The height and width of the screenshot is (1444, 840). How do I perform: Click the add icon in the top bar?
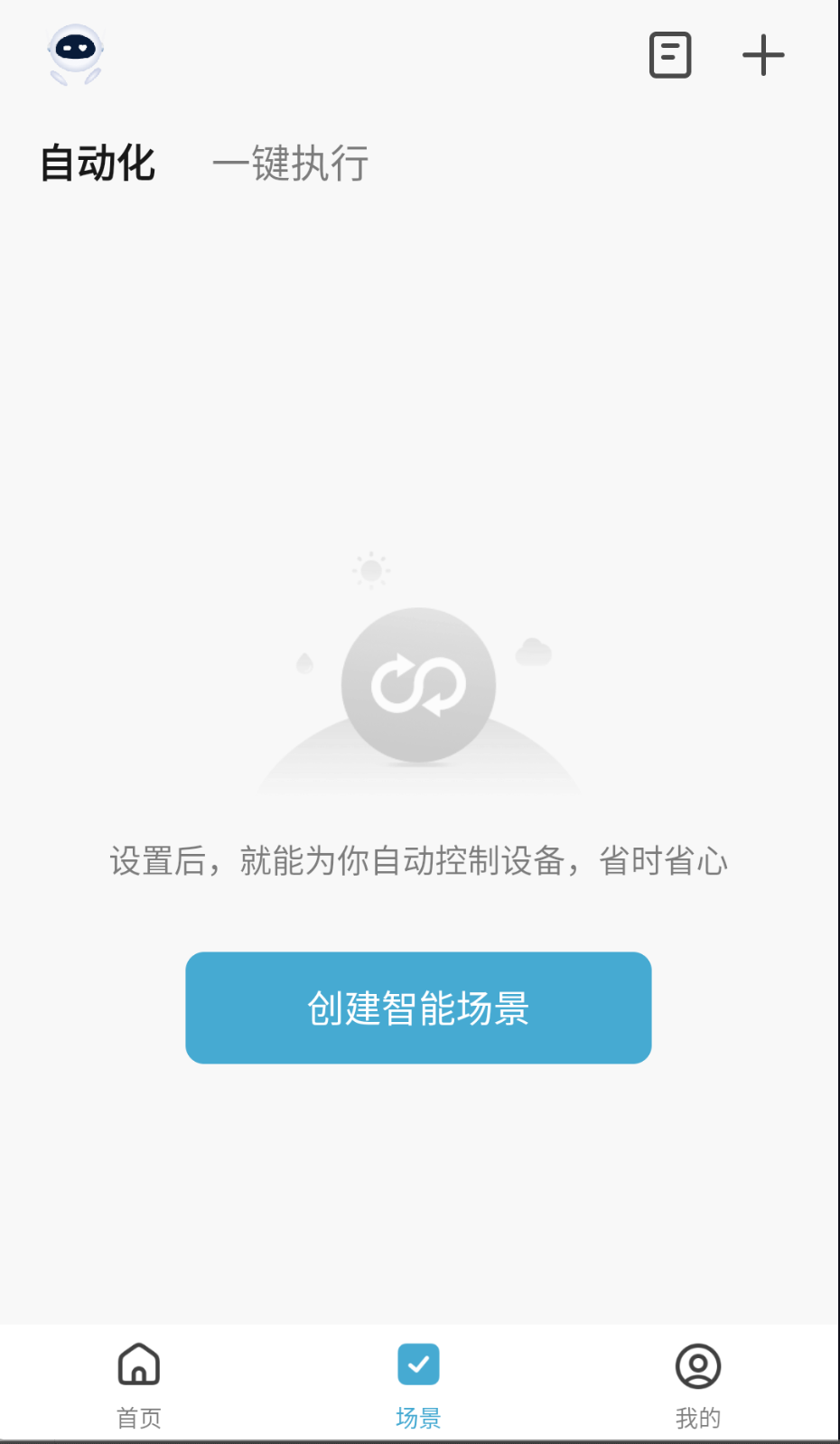click(x=763, y=54)
